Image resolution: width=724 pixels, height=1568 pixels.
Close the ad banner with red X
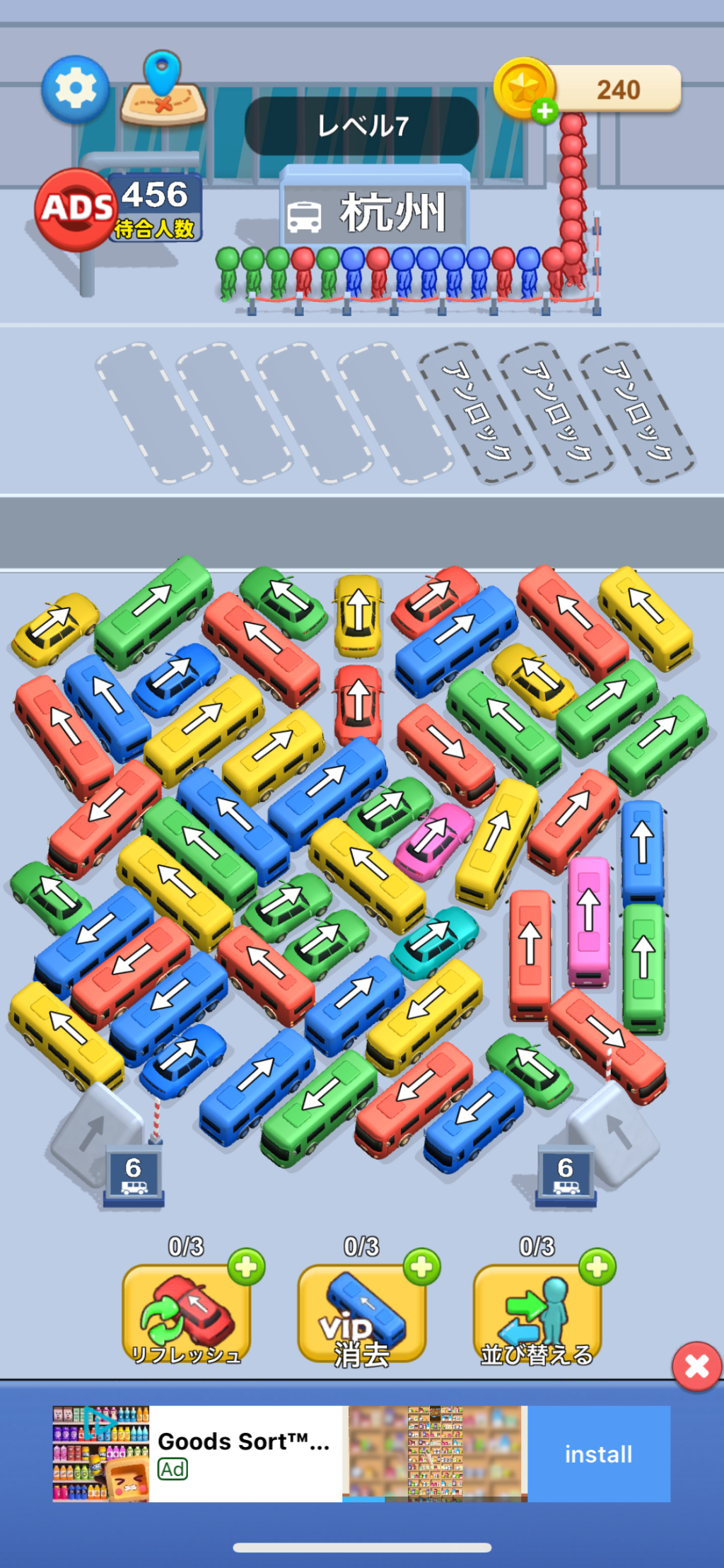click(696, 1366)
